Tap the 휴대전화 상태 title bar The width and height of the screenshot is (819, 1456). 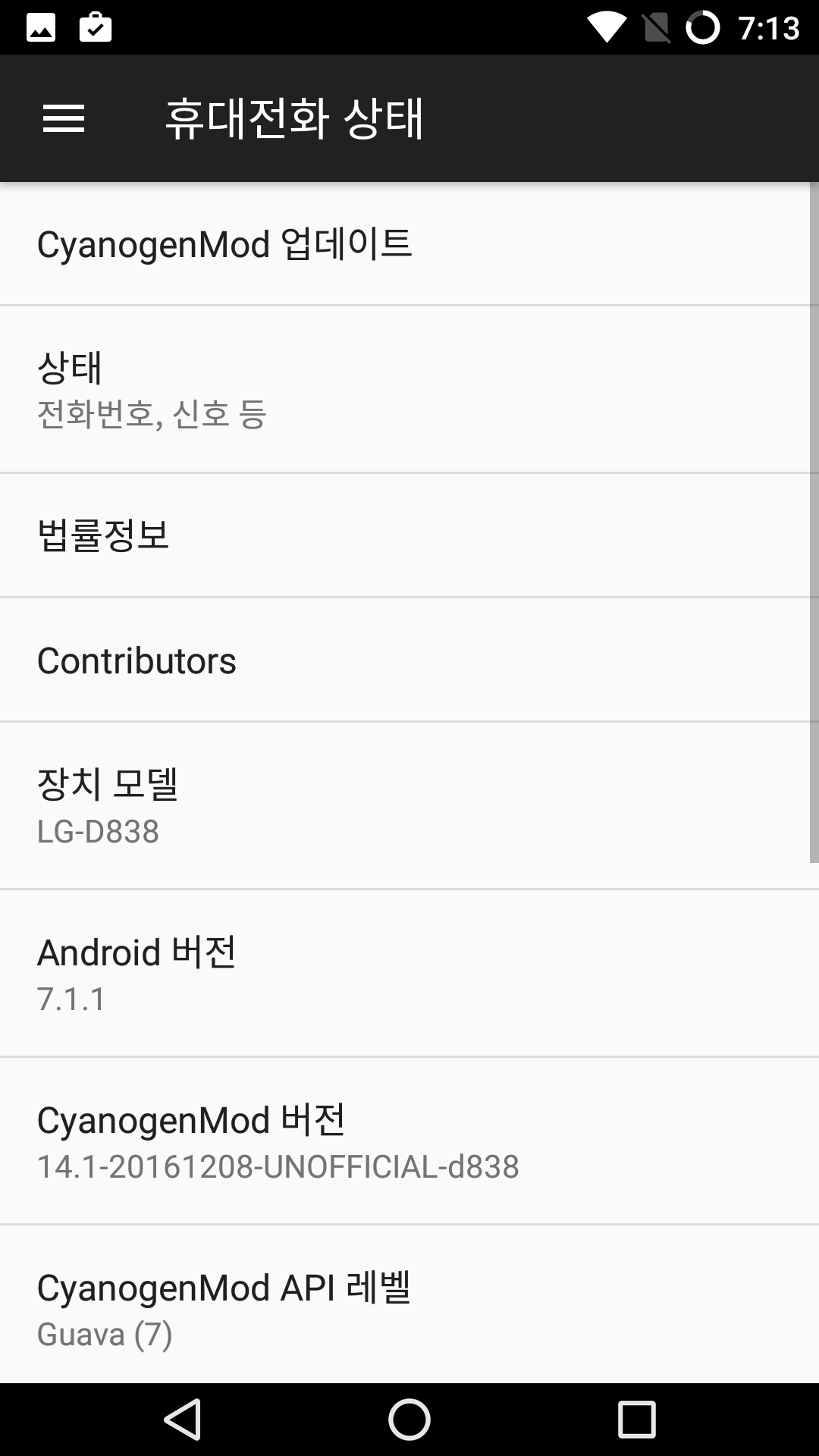tap(294, 118)
